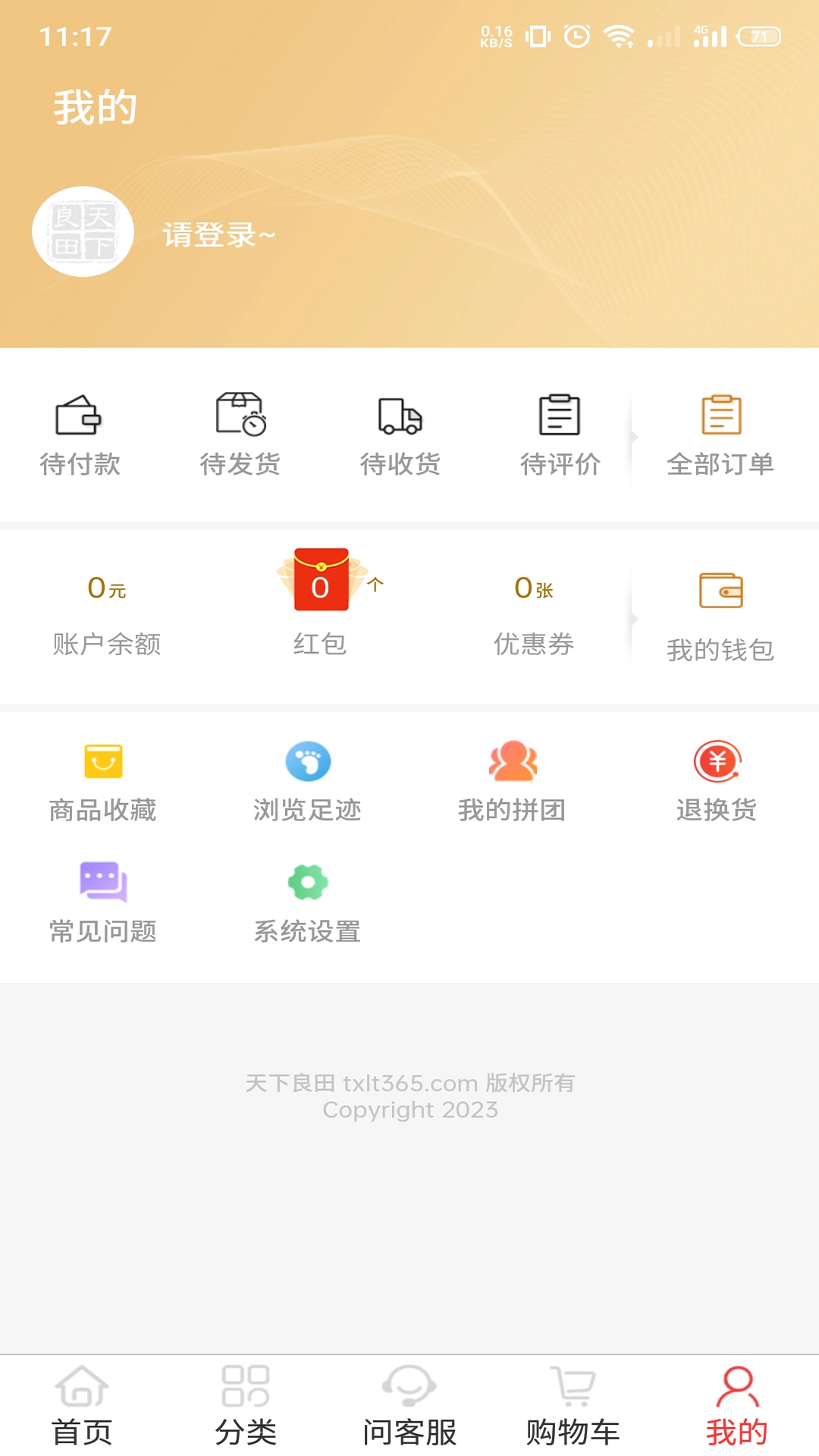Open 系统设置 system settings gear icon
This screenshot has height=1456, width=819.
point(307,881)
